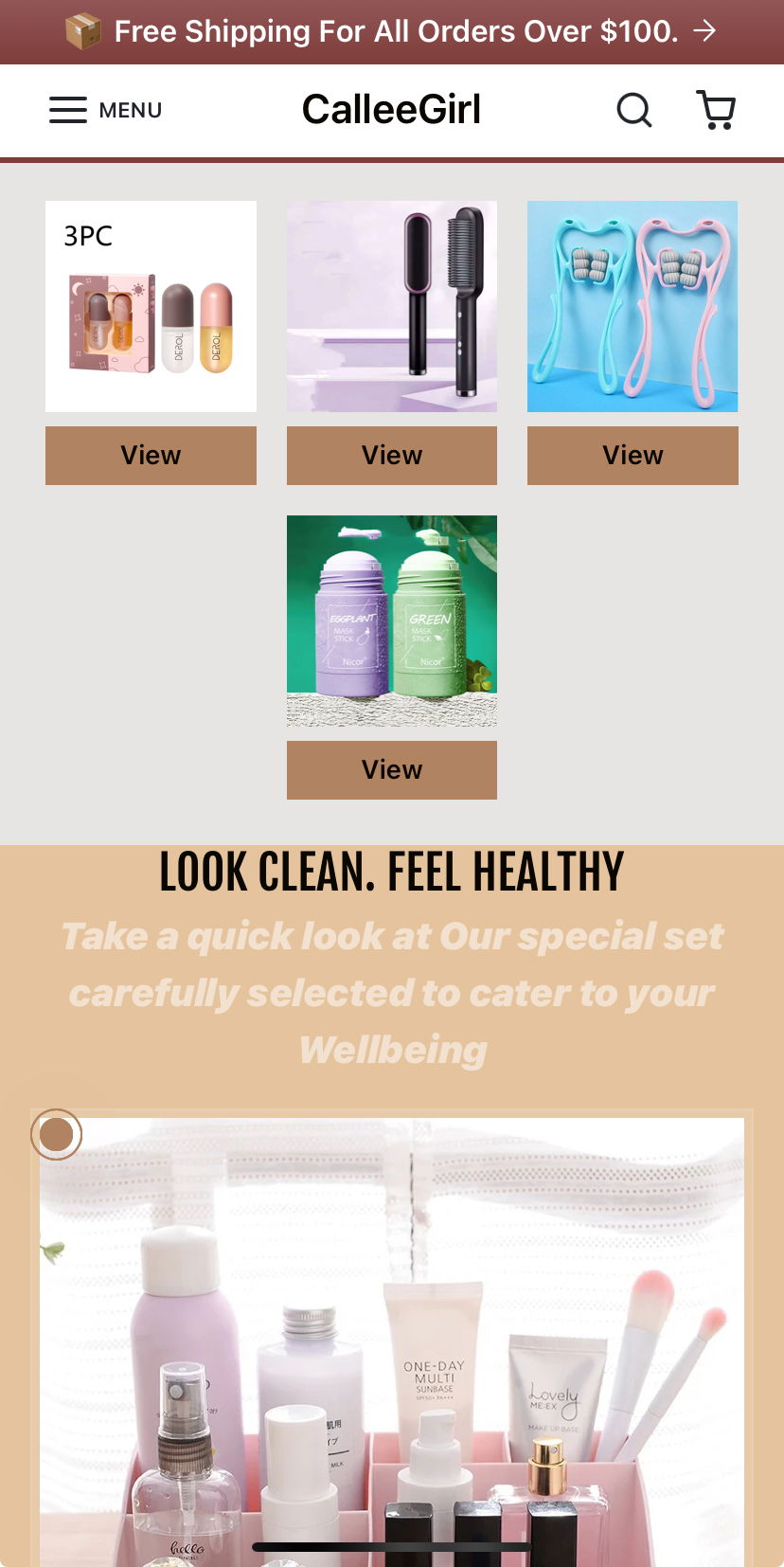View the 3PC lip plumper set
784x1567 pixels.
[151, 456]
